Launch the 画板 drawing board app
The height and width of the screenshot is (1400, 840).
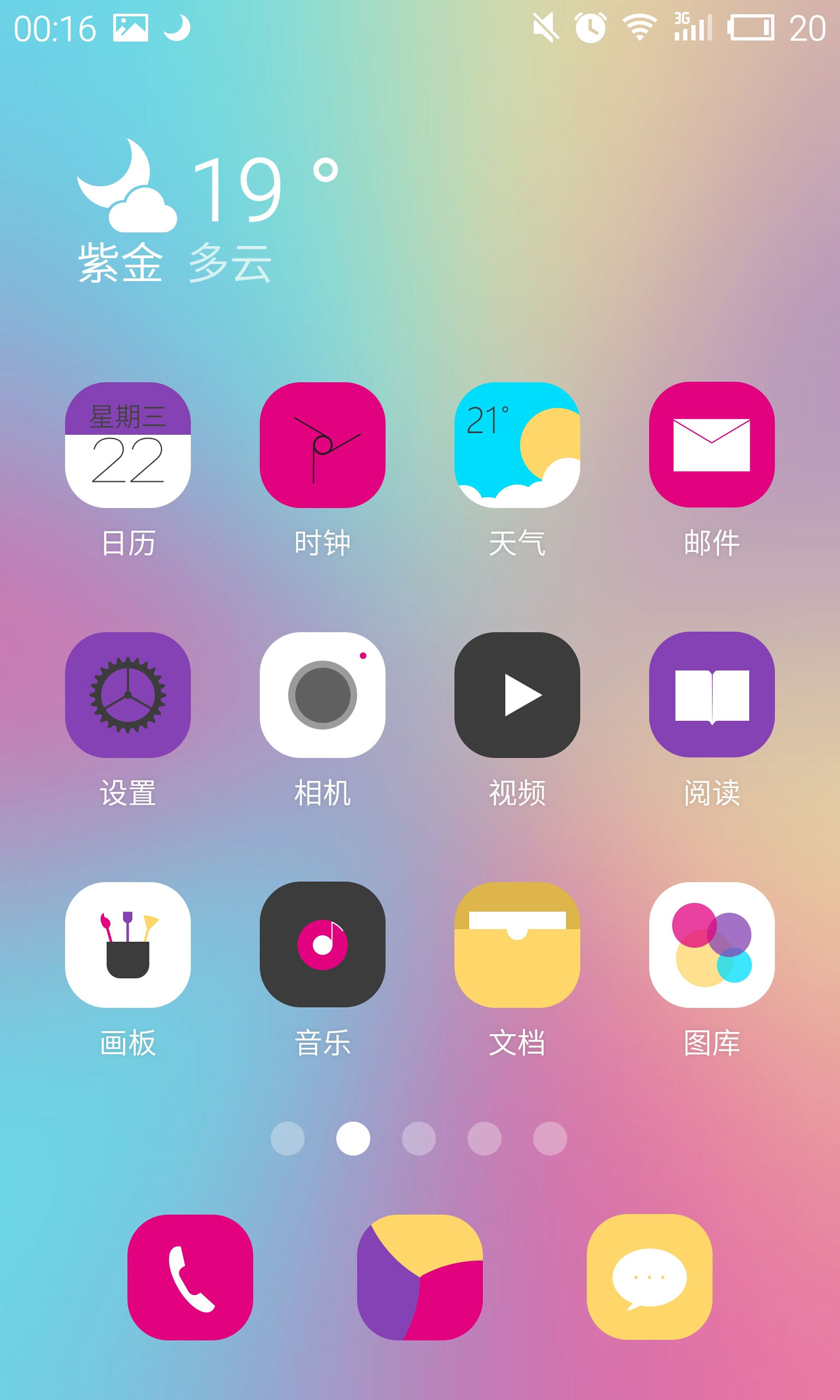(x=128, y=944)
